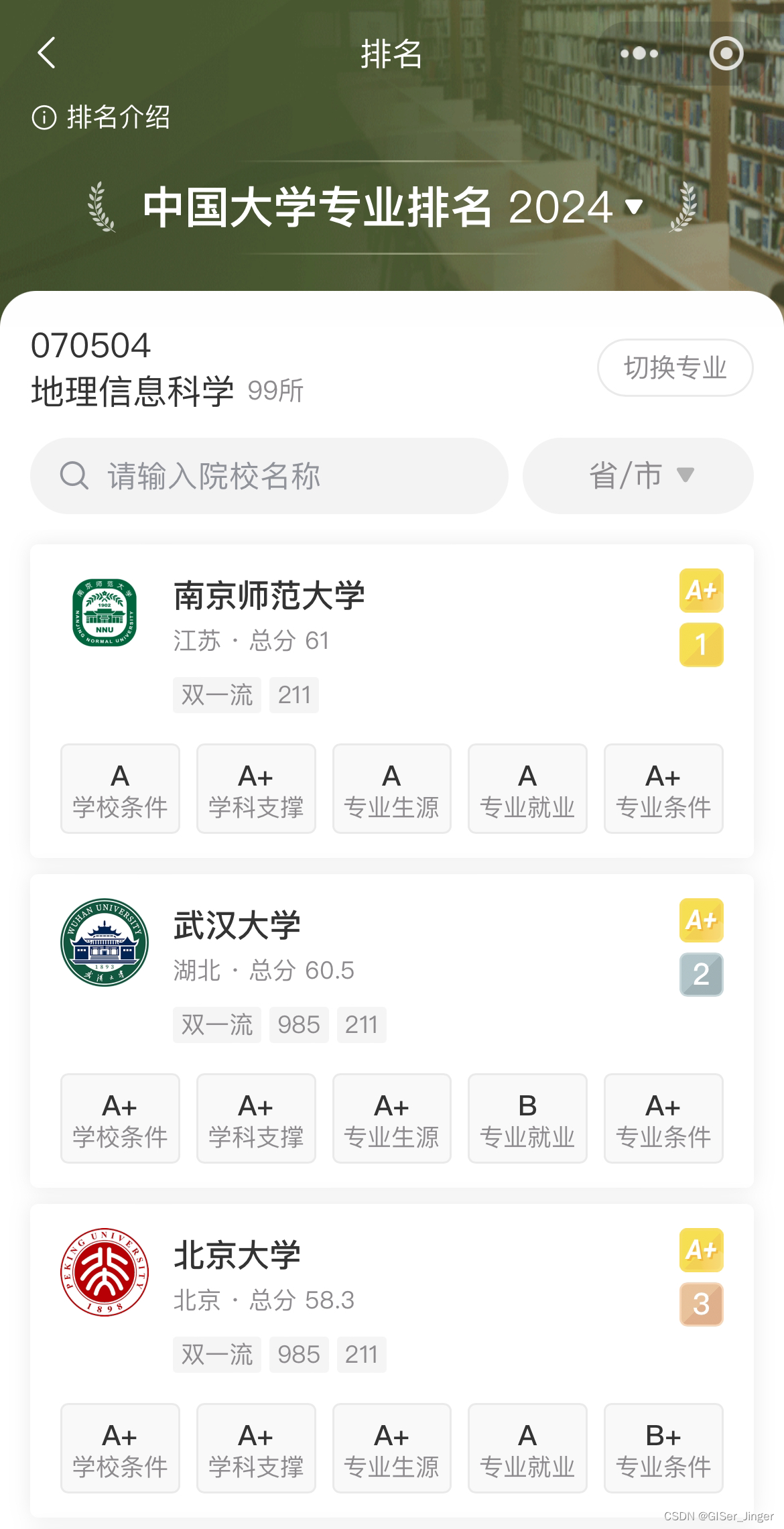This screenshot has height=1529, width=784.
Task: Go back using the top-left arrow
Action: tap(47, 53)
